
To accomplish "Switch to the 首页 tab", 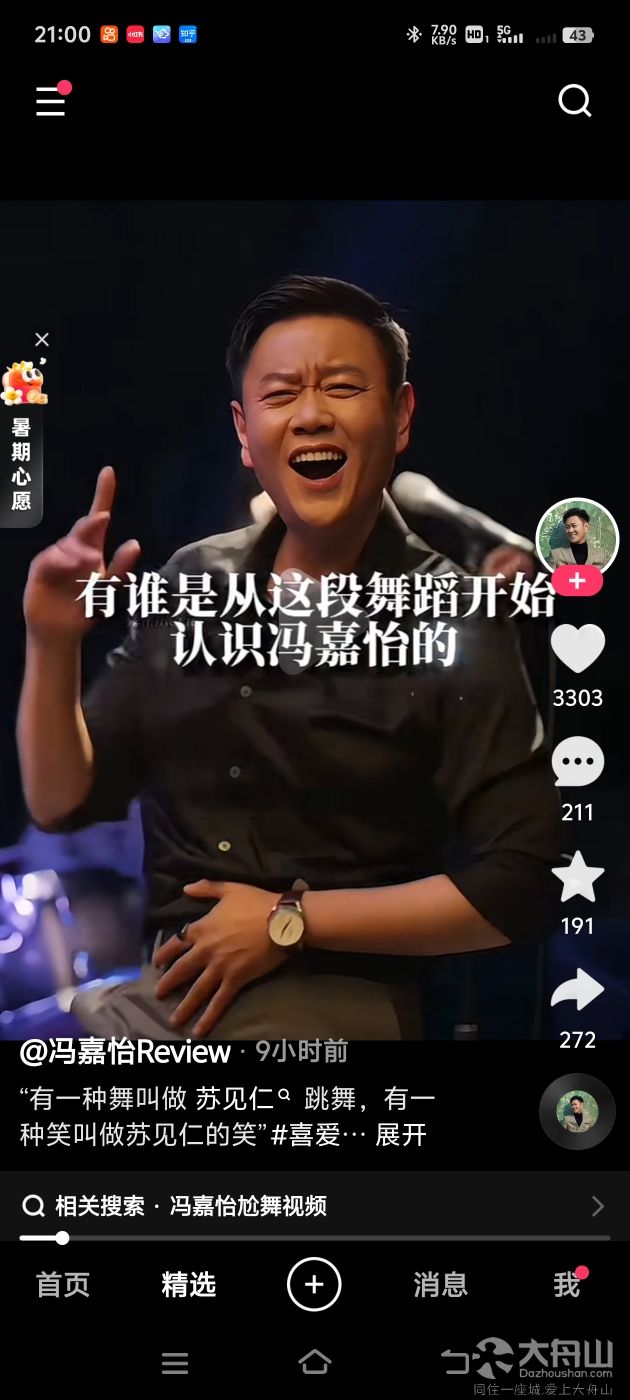I will point(63,1285).
